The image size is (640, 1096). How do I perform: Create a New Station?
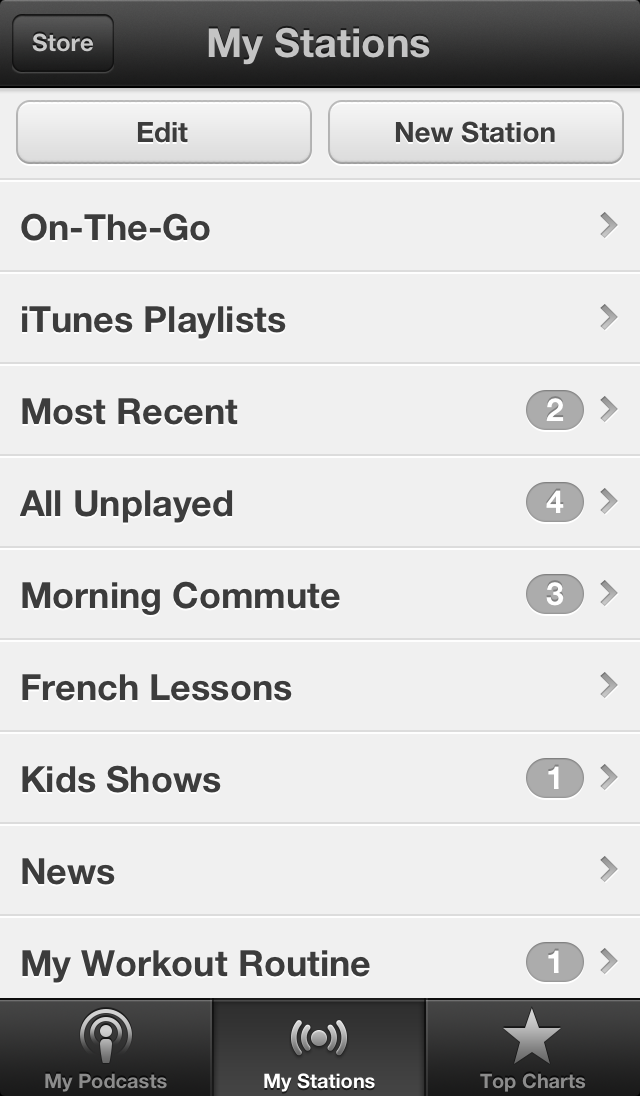(x=475, y=132)
